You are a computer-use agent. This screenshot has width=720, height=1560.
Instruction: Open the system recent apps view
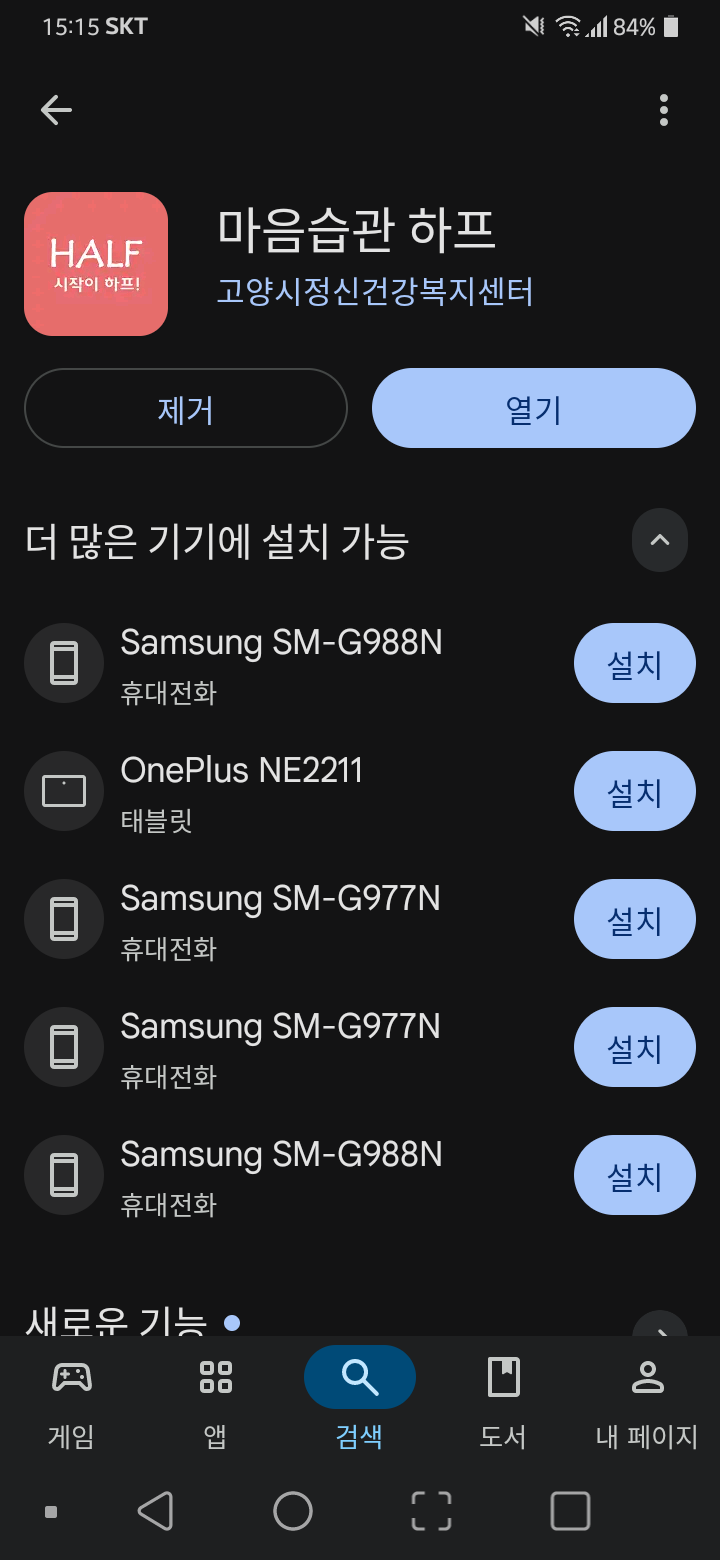coord(570,1511)
